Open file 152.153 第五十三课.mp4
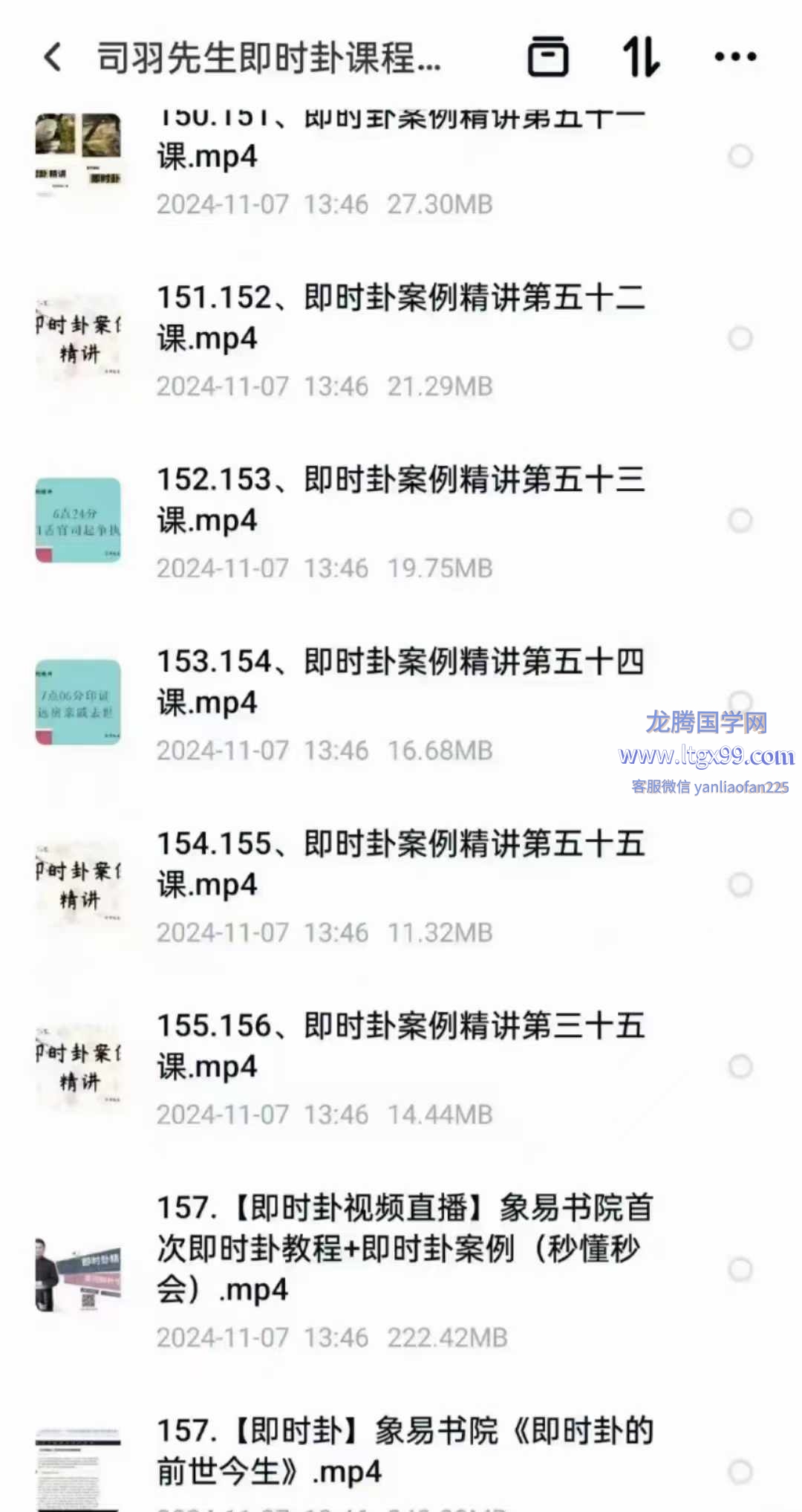Screen dimensions: 802x1512 tap(401, 500)
